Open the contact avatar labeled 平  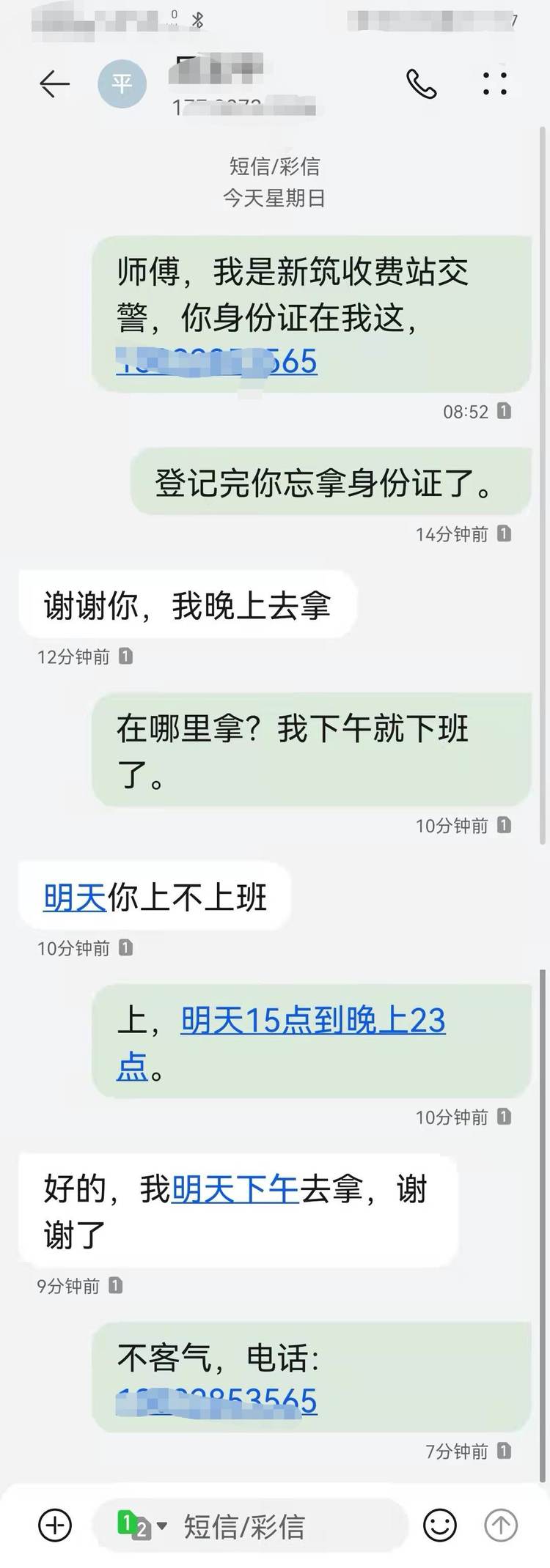tap(122, 84)
